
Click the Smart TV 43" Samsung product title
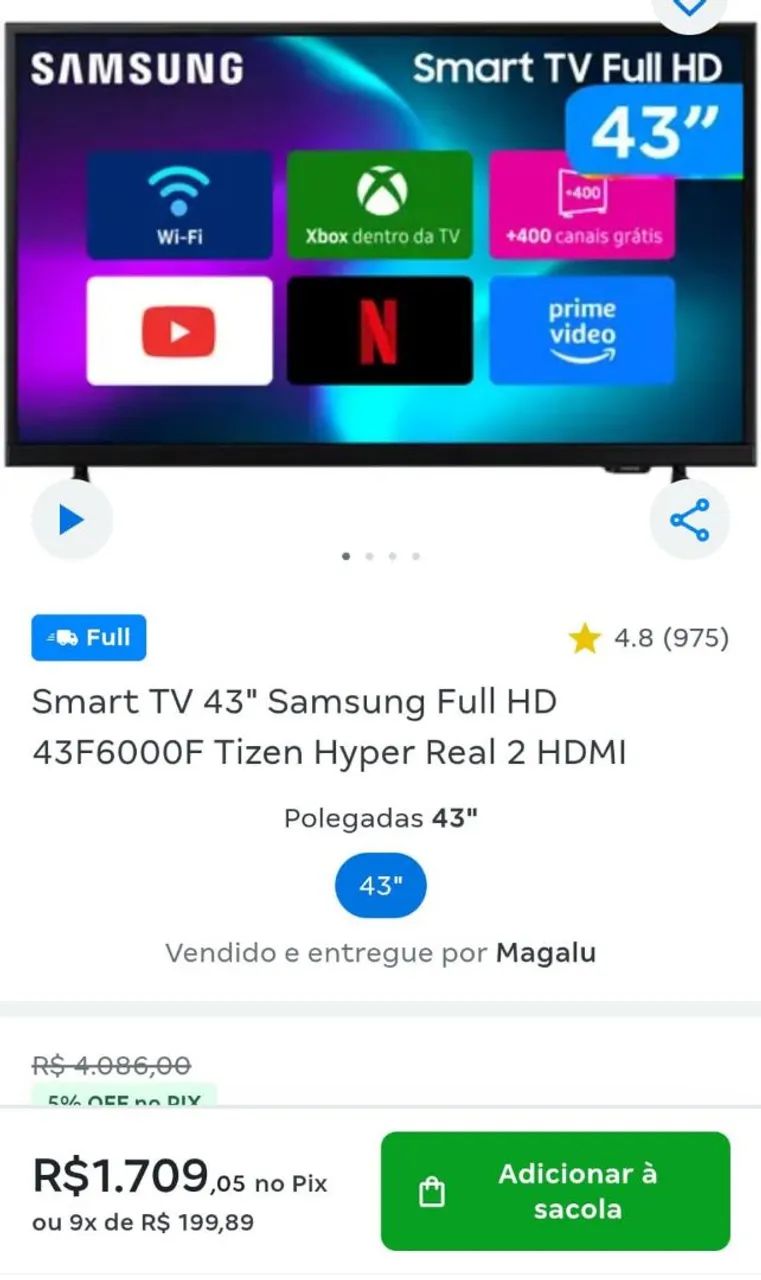click(330, 726)
